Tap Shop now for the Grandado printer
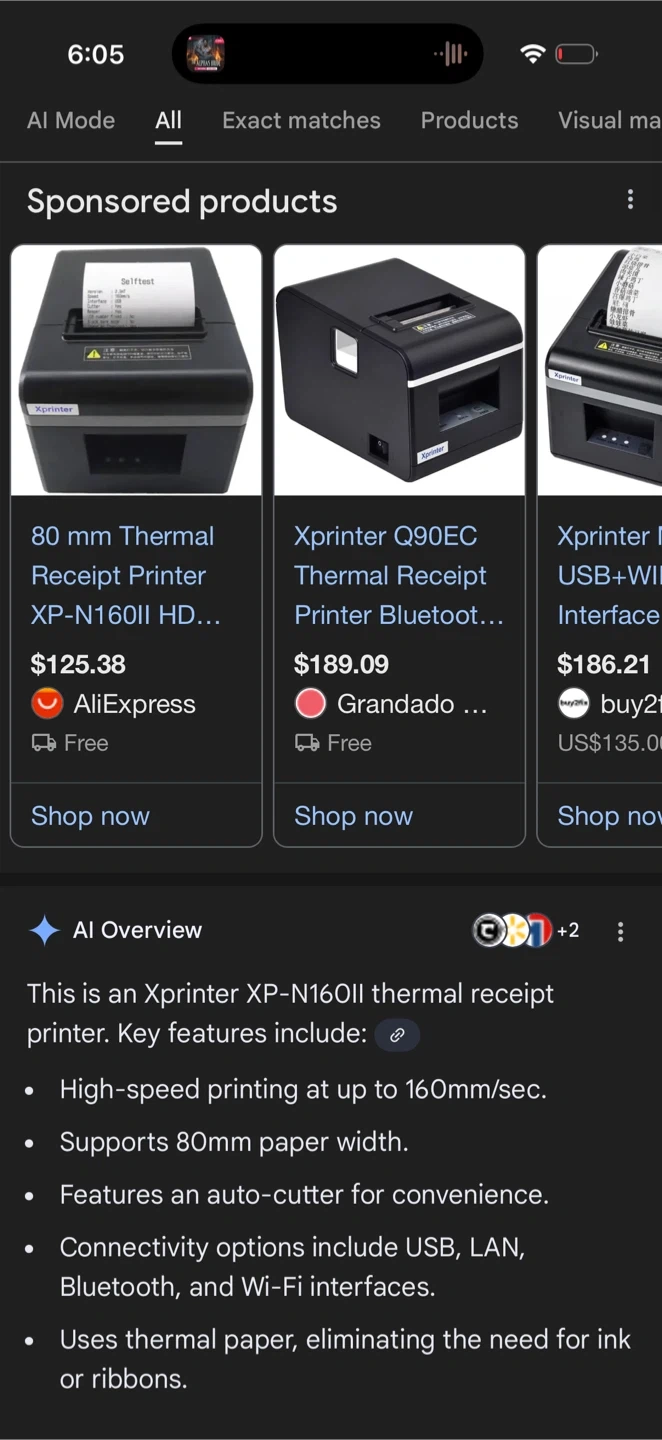662x1440 pixels. (353, 816)
